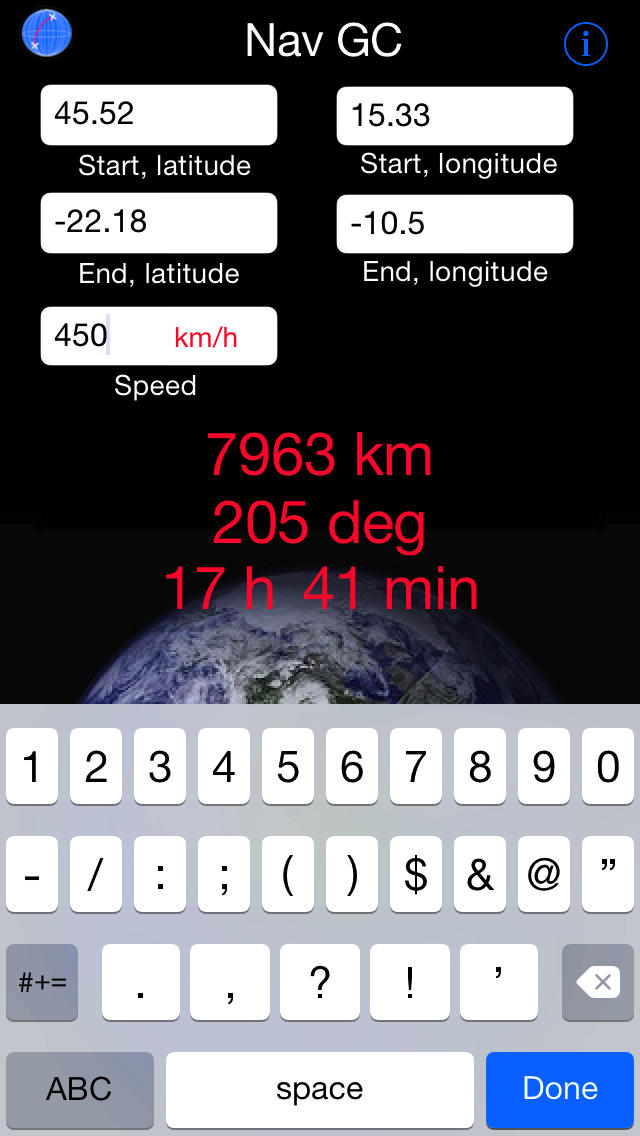Open the info button
The height and width of the screenshot is (1136, 640).
pos(586,44)
